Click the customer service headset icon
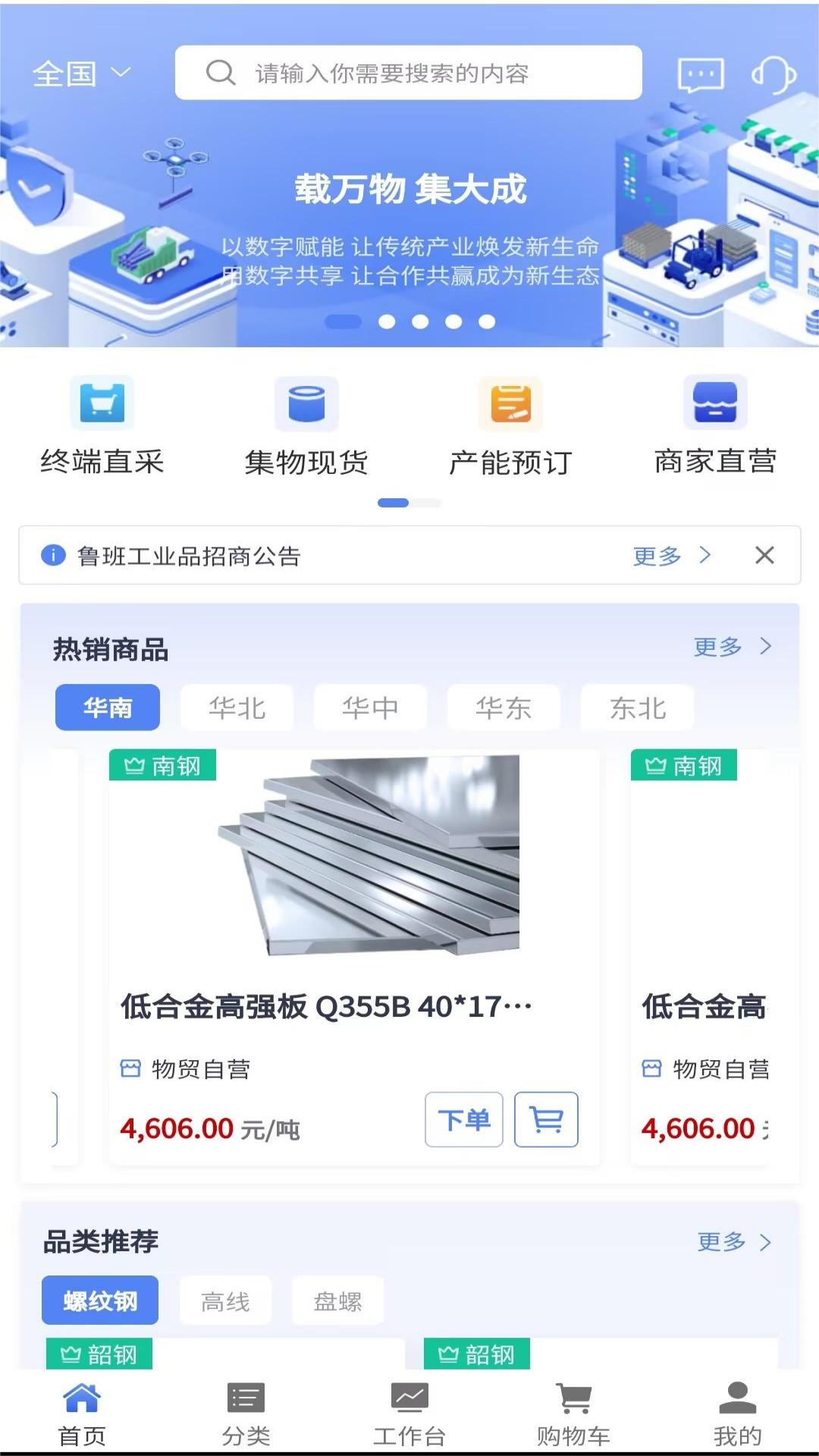The height and width of the screenshot is (1456, 819). [771, 74]
